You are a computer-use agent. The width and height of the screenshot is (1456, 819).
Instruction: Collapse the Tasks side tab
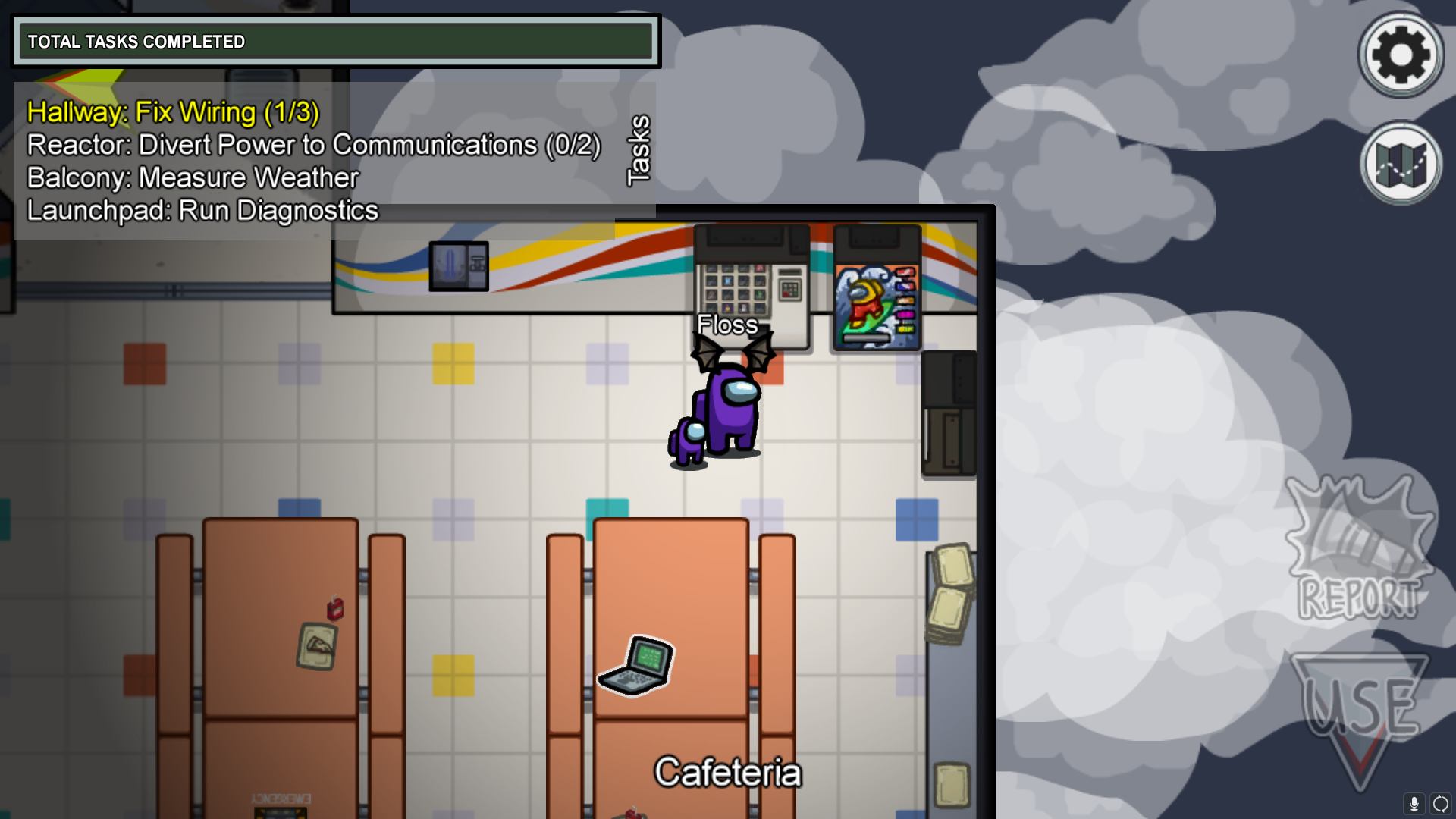pos(638,150)
